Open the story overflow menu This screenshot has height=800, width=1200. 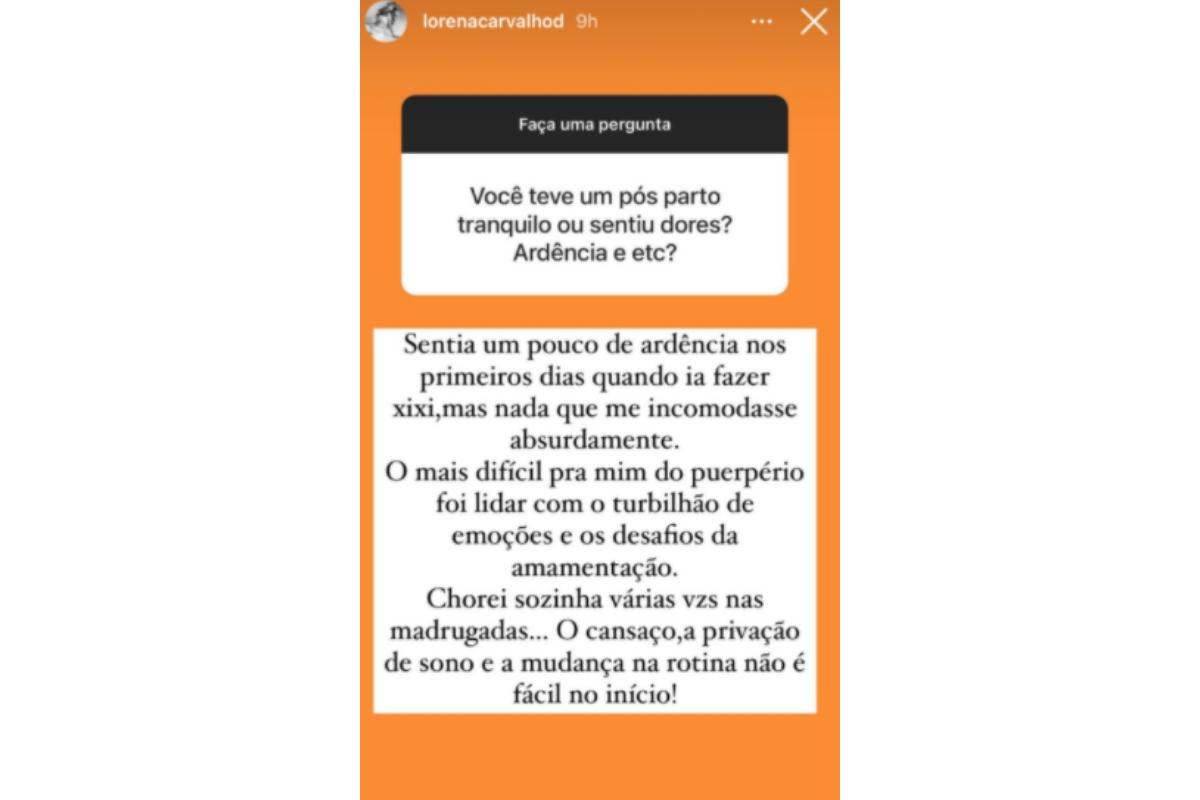point(761,21)
